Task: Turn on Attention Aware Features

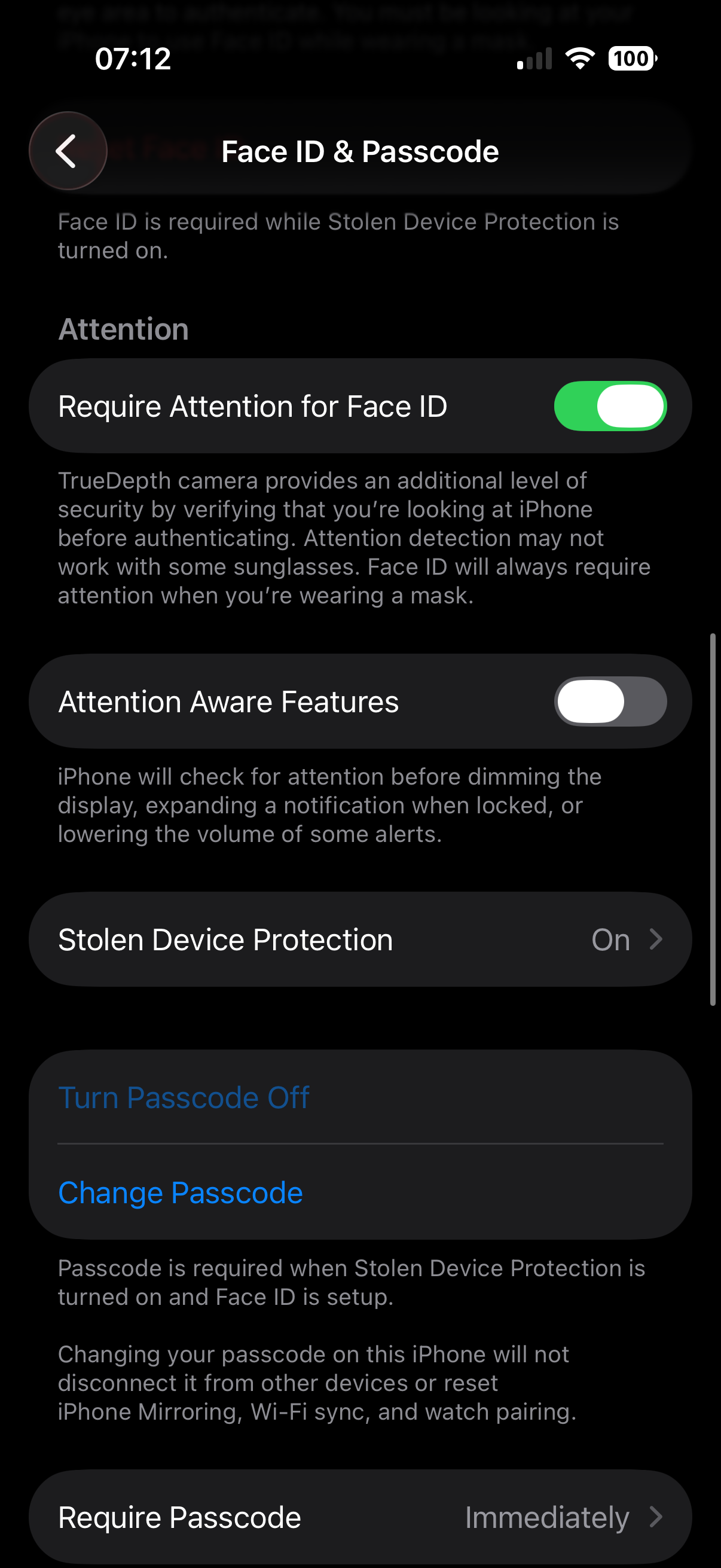Action: point(610,702)
